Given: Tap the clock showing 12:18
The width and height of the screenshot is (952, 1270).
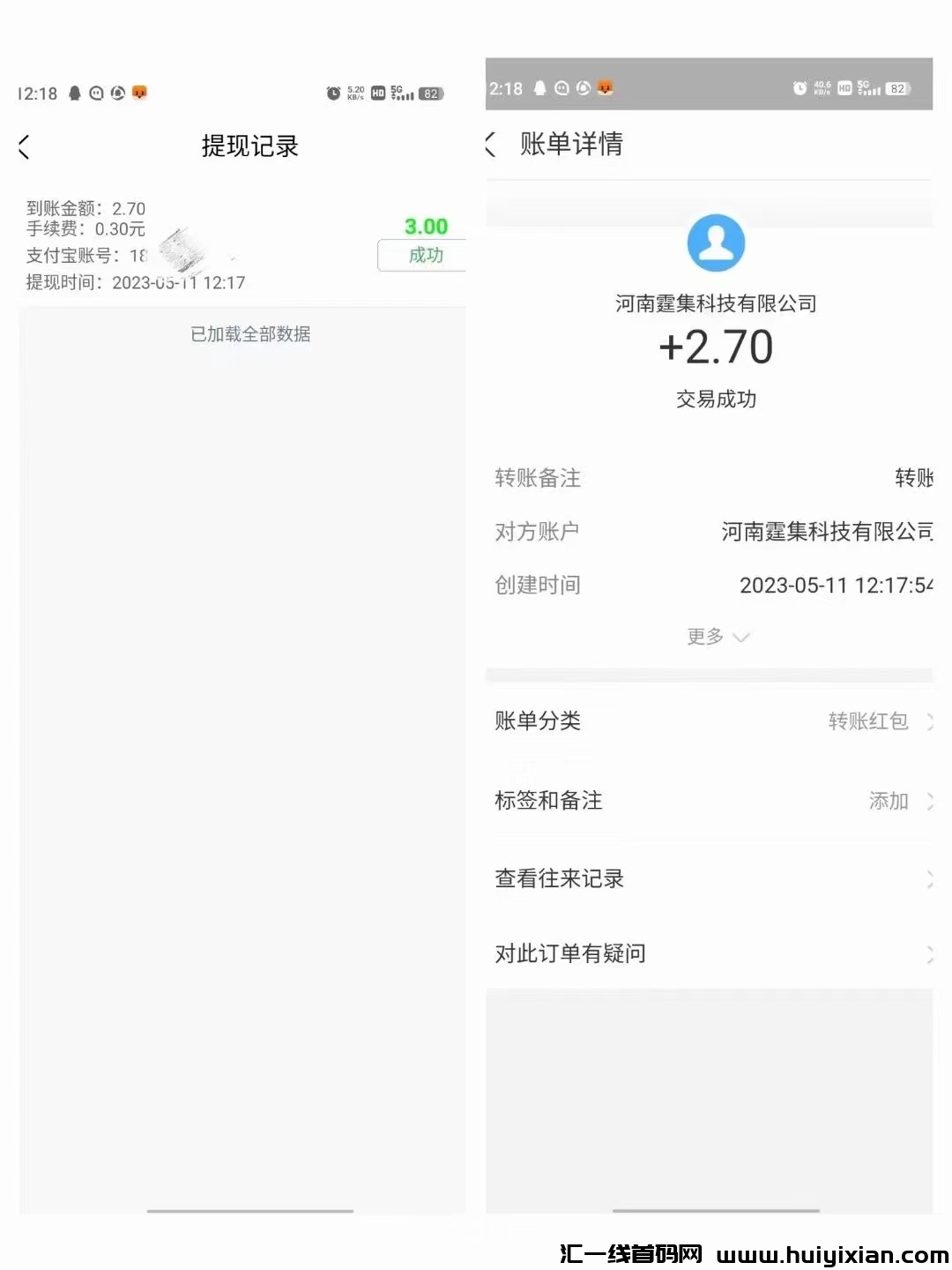Looking at the screenshot, I should (x=35, y=93).
